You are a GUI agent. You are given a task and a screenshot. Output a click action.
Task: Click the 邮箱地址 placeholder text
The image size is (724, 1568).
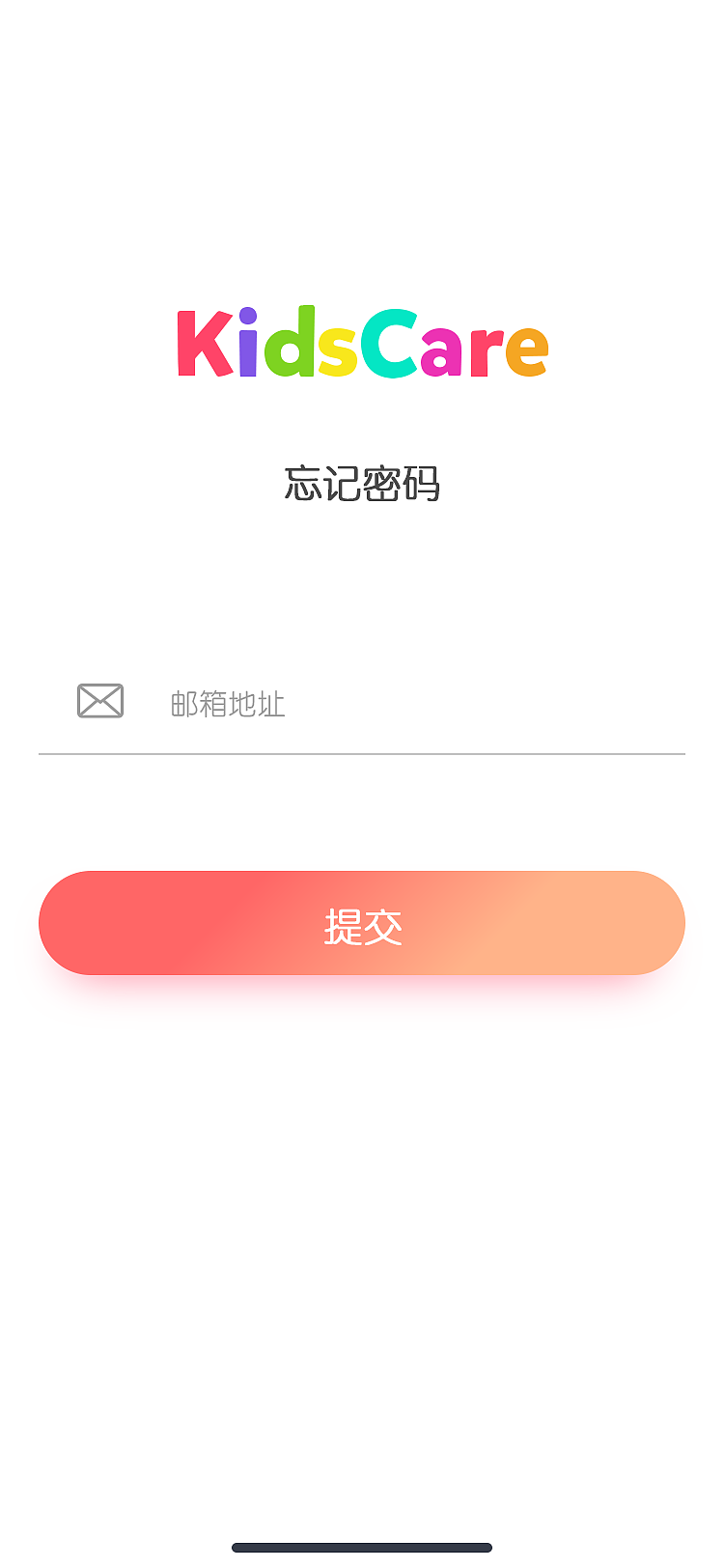(229, 705)
